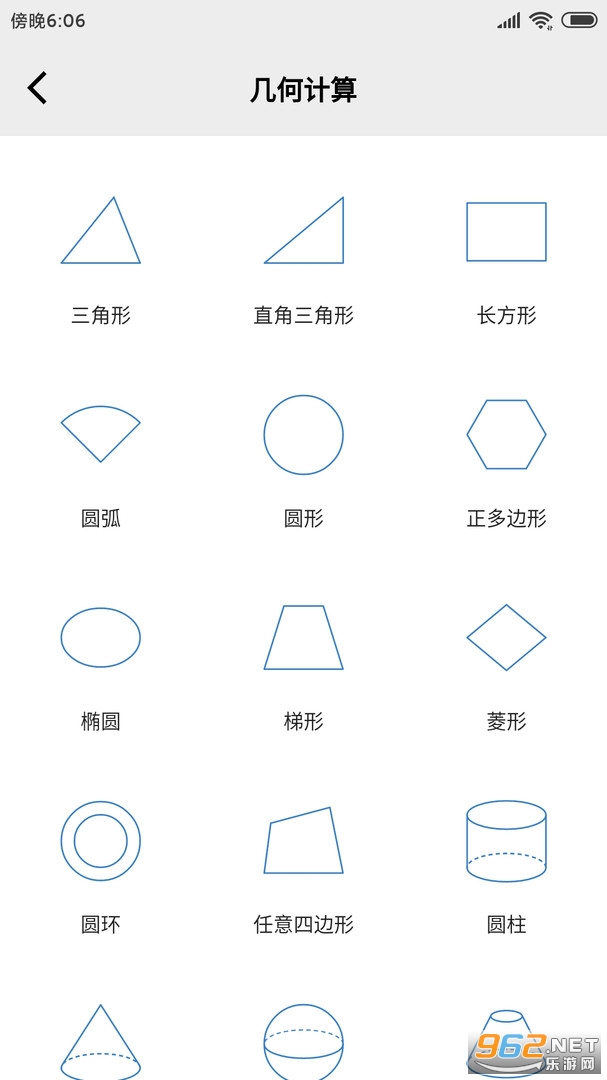This screenshot has height=1080, width=607.
Task: Tap the cone shape at the bottom
Action: (101, 1041)
